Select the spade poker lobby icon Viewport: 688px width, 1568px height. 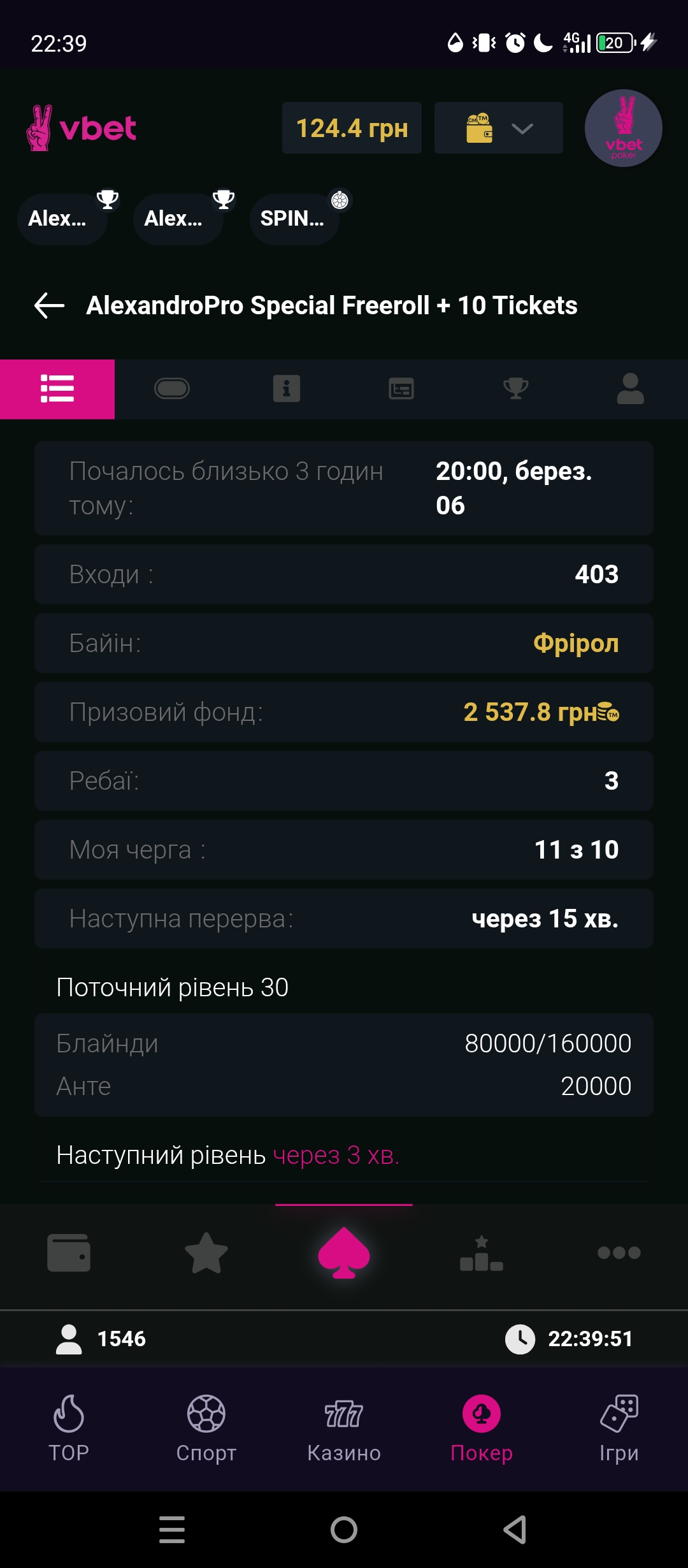click(x=344, y=1253)
